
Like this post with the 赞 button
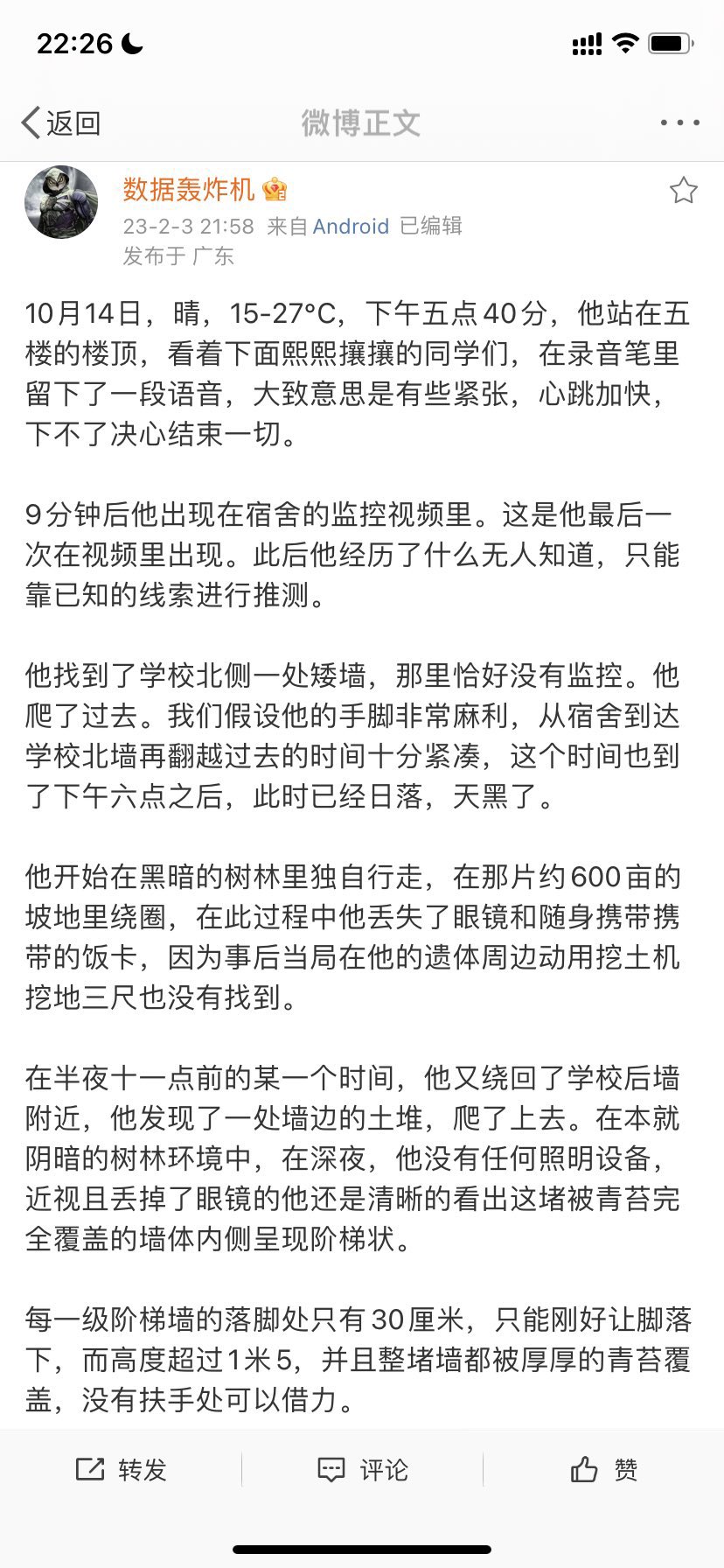coord(603,1469)
